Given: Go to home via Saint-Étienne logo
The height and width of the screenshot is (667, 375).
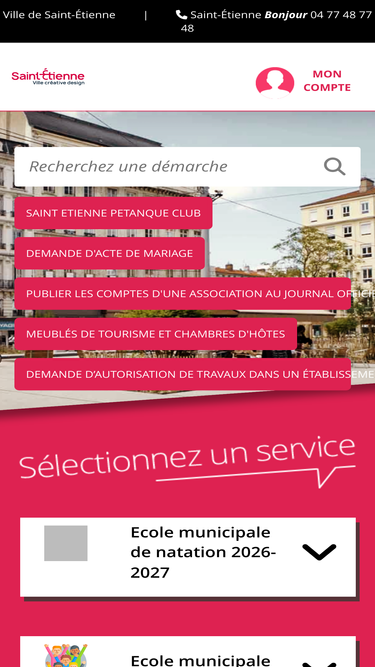Looking at the screenshot, I should click(48, 77).
